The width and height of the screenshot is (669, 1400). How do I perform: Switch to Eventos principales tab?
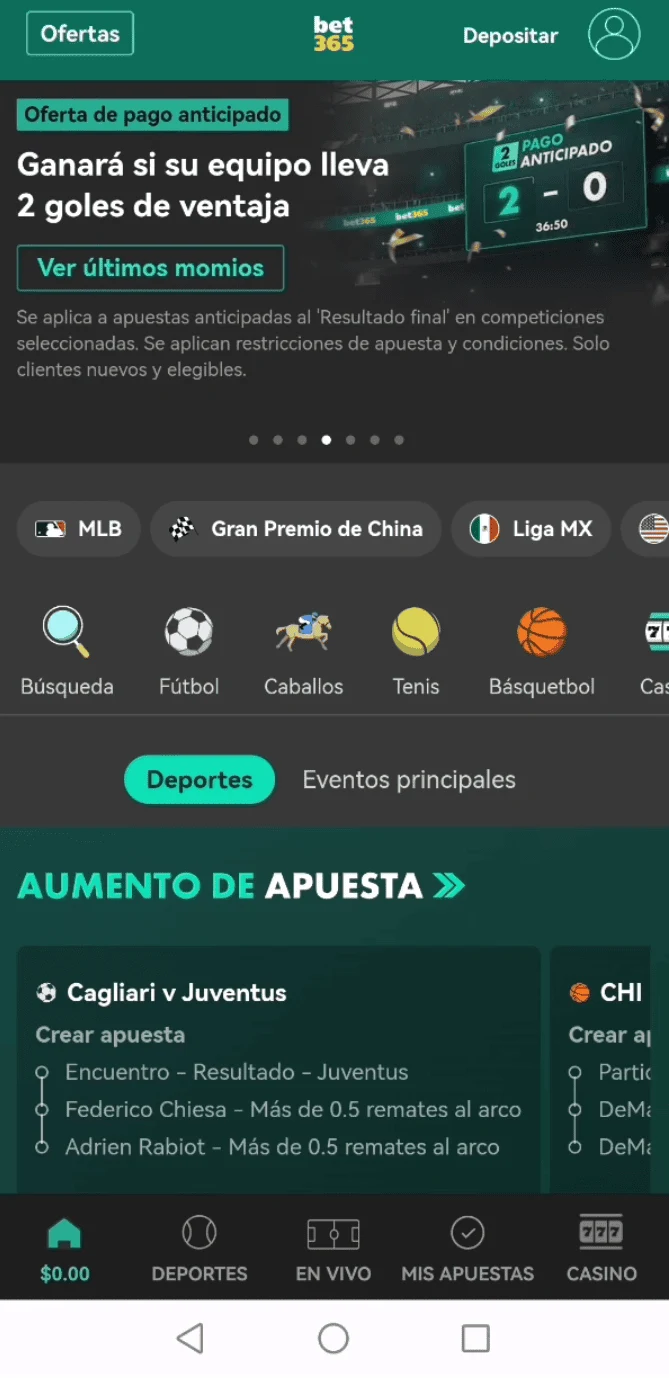[409, 780]
